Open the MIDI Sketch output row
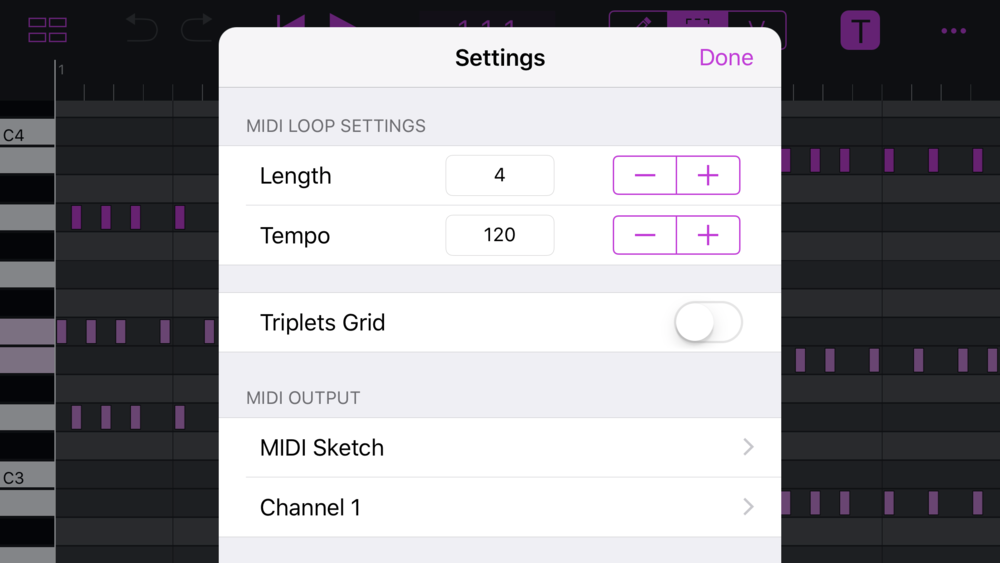 point(500,448)
